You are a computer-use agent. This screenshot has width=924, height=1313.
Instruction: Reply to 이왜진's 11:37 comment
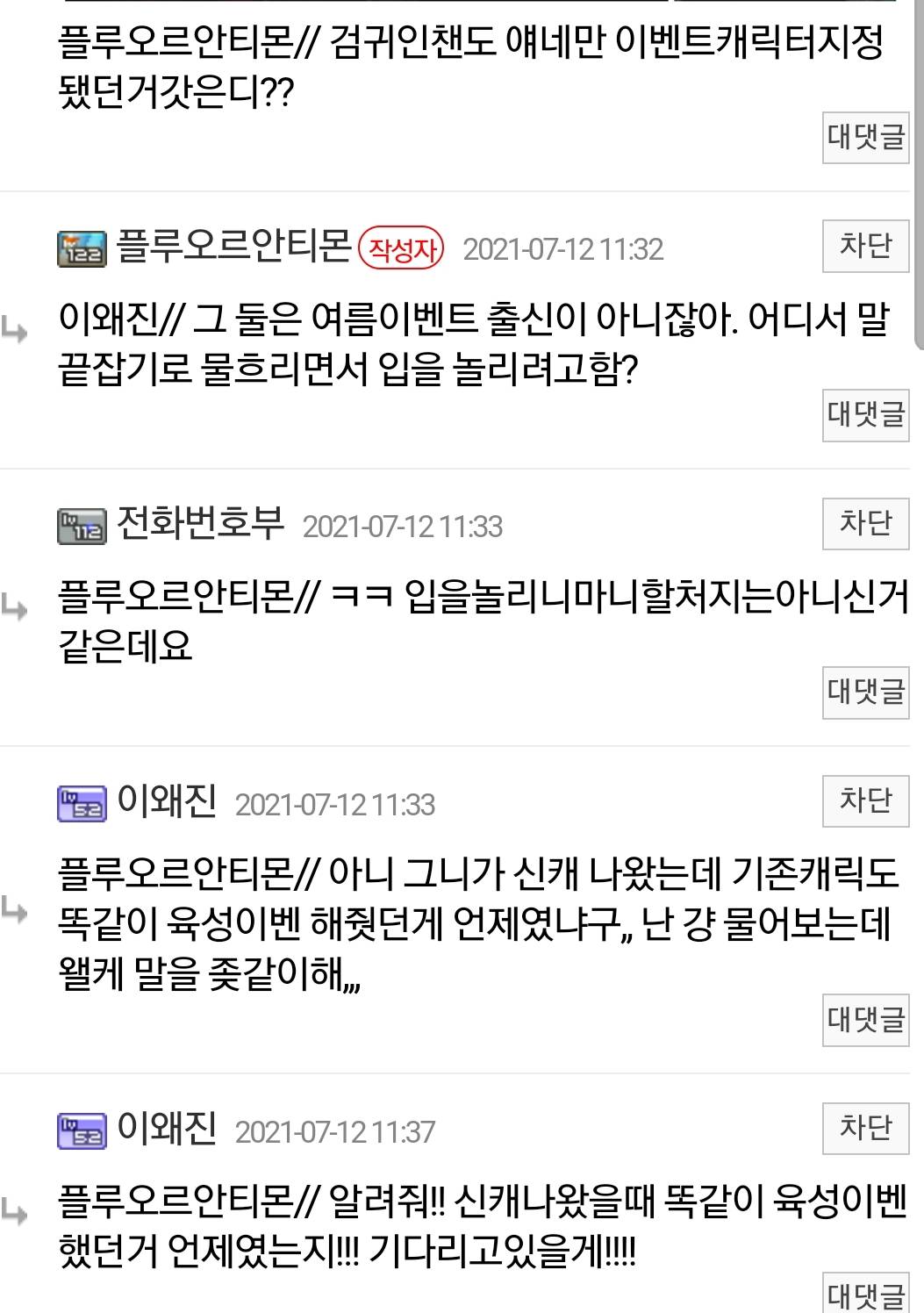[x=865, y=1294]
